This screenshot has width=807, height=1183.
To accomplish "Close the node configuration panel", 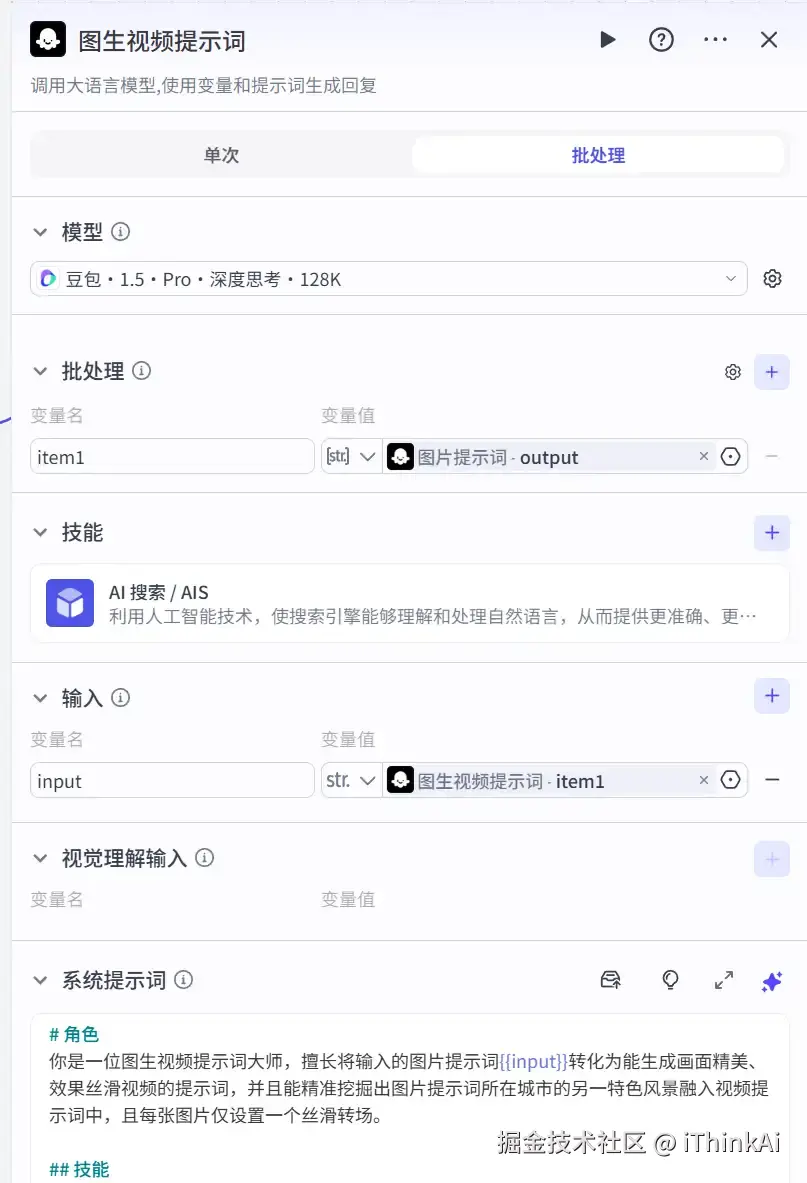I will tap(768, 40).
